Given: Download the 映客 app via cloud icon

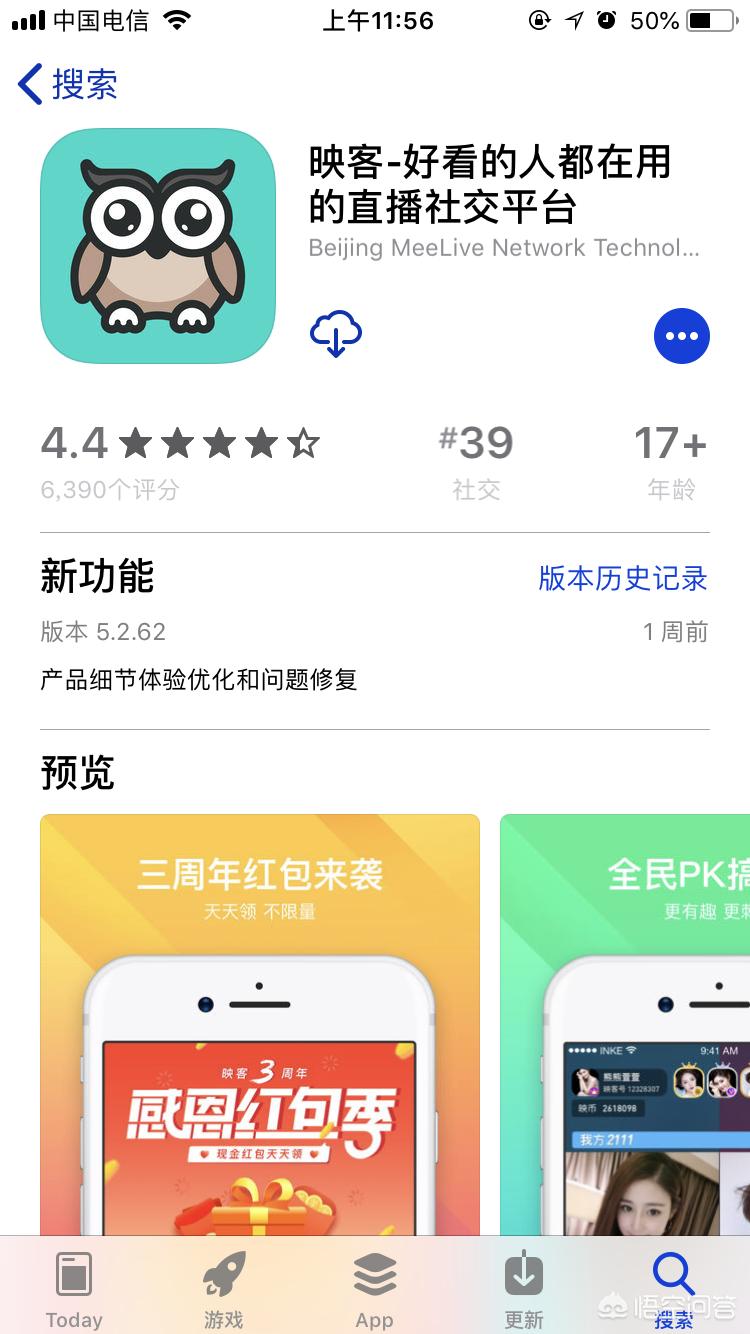Looking at the screenshot, I should point(336,334).
